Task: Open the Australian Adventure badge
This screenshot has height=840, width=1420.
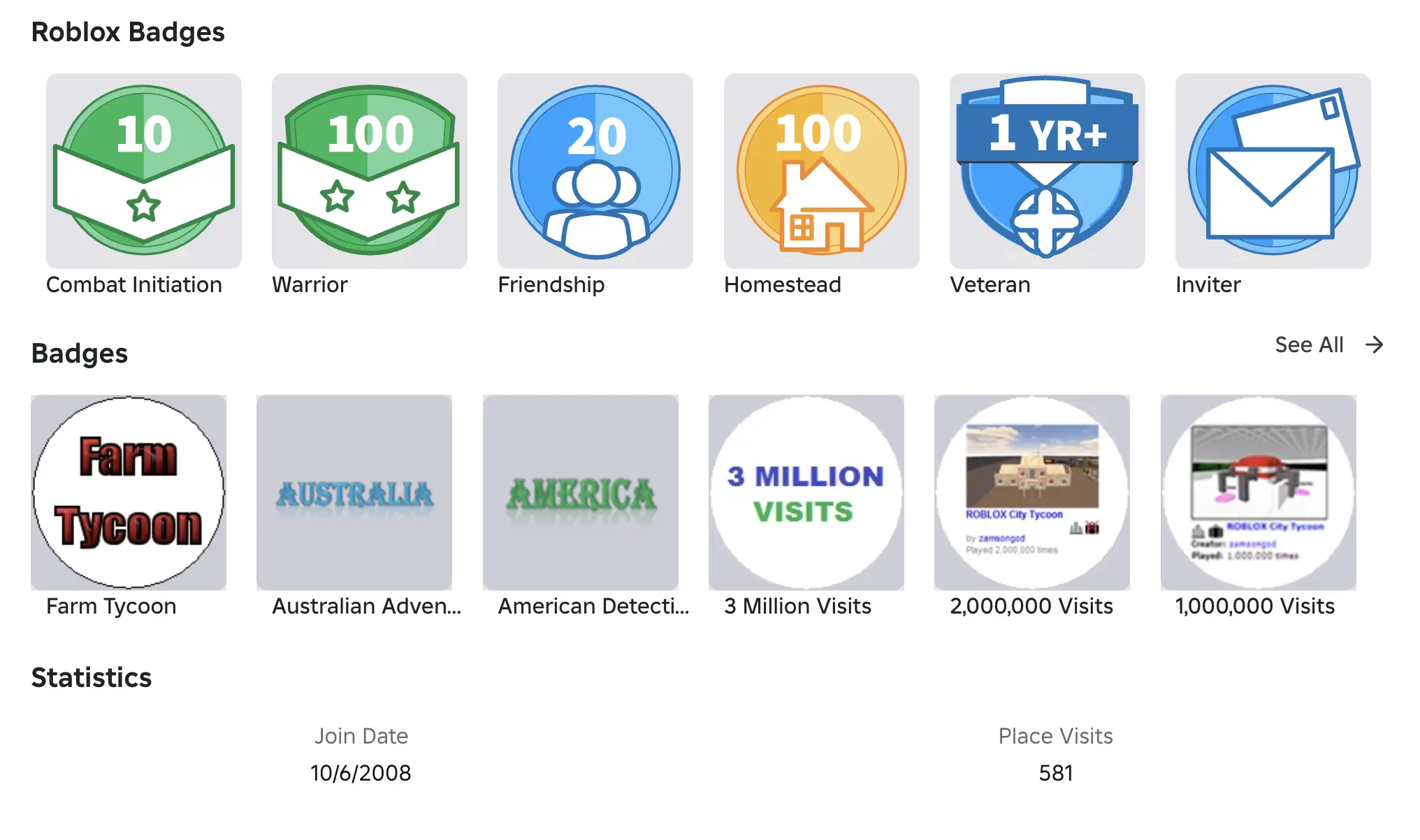Action: point(354,493)
